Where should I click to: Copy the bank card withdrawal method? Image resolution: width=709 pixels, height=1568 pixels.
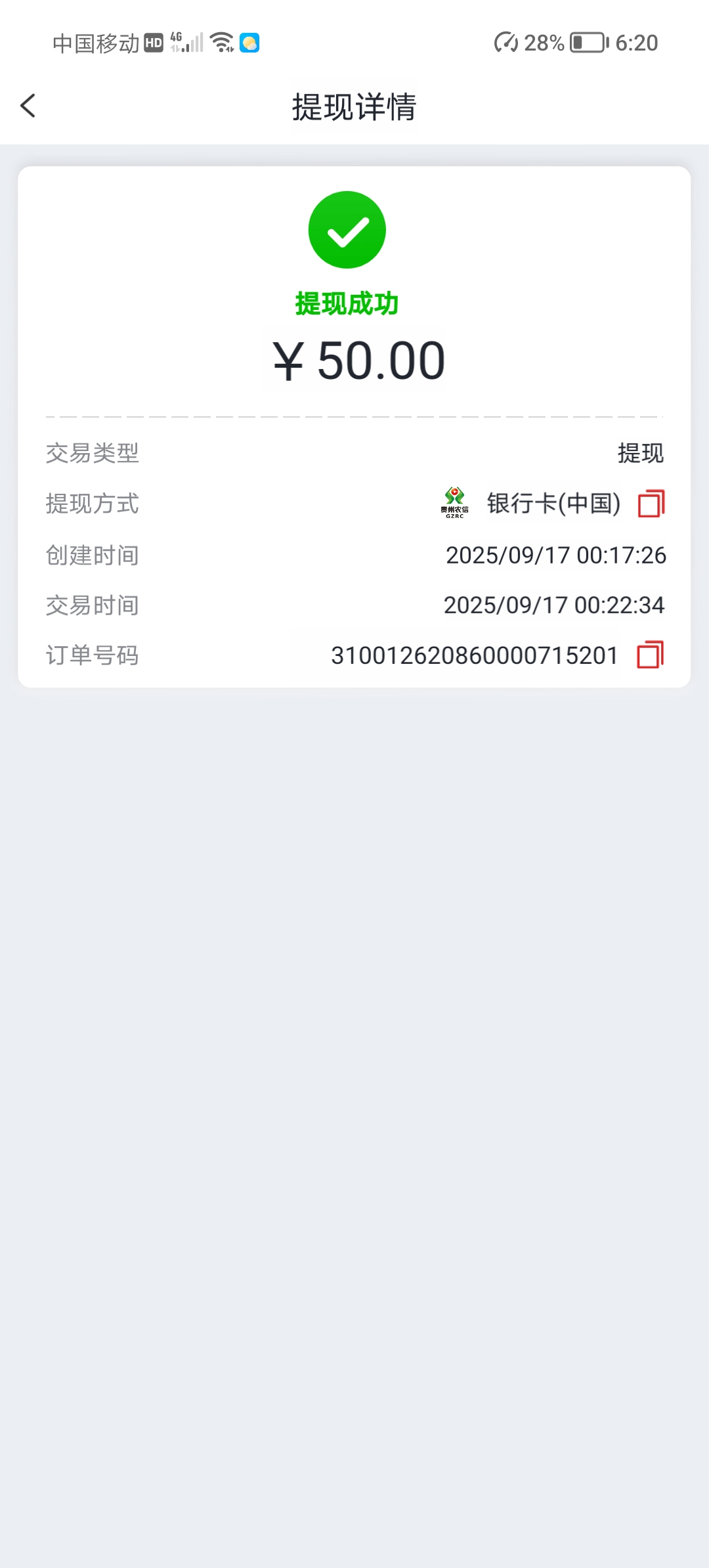[x=651, y=504]
